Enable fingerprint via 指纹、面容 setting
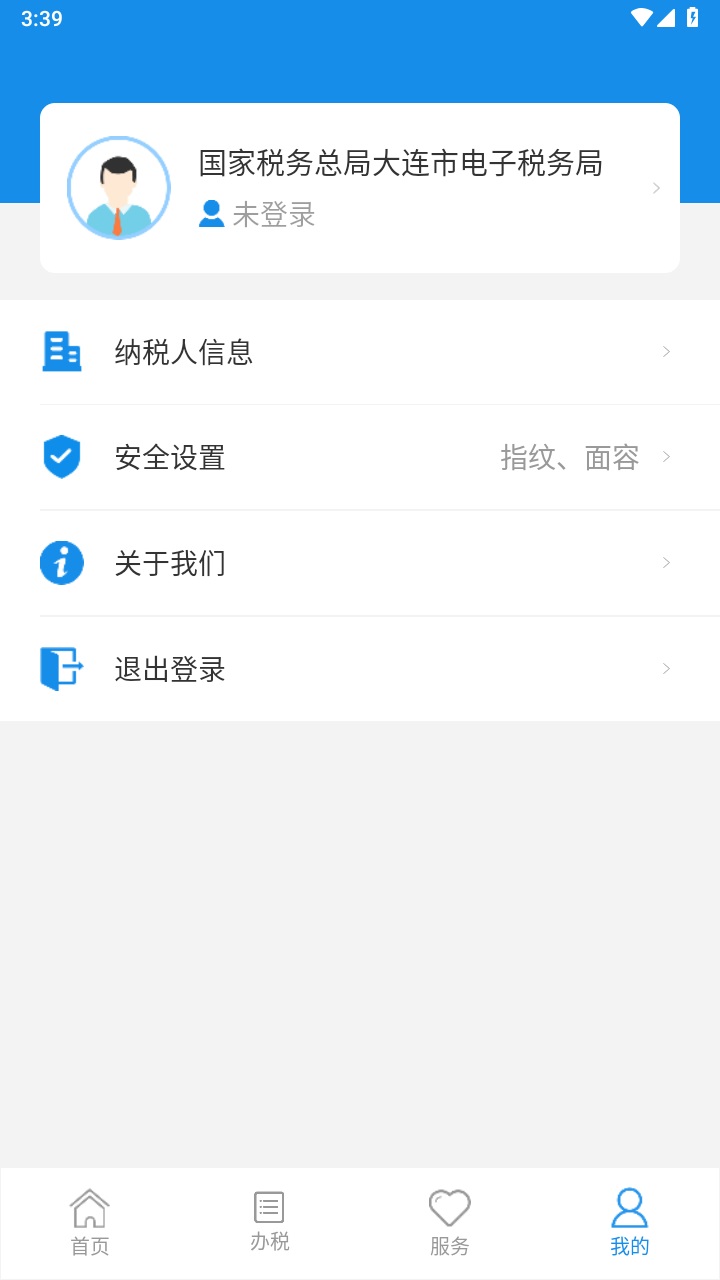This screenshot has height=1280, width=720. pyautogui.click(x=570, y=457)
